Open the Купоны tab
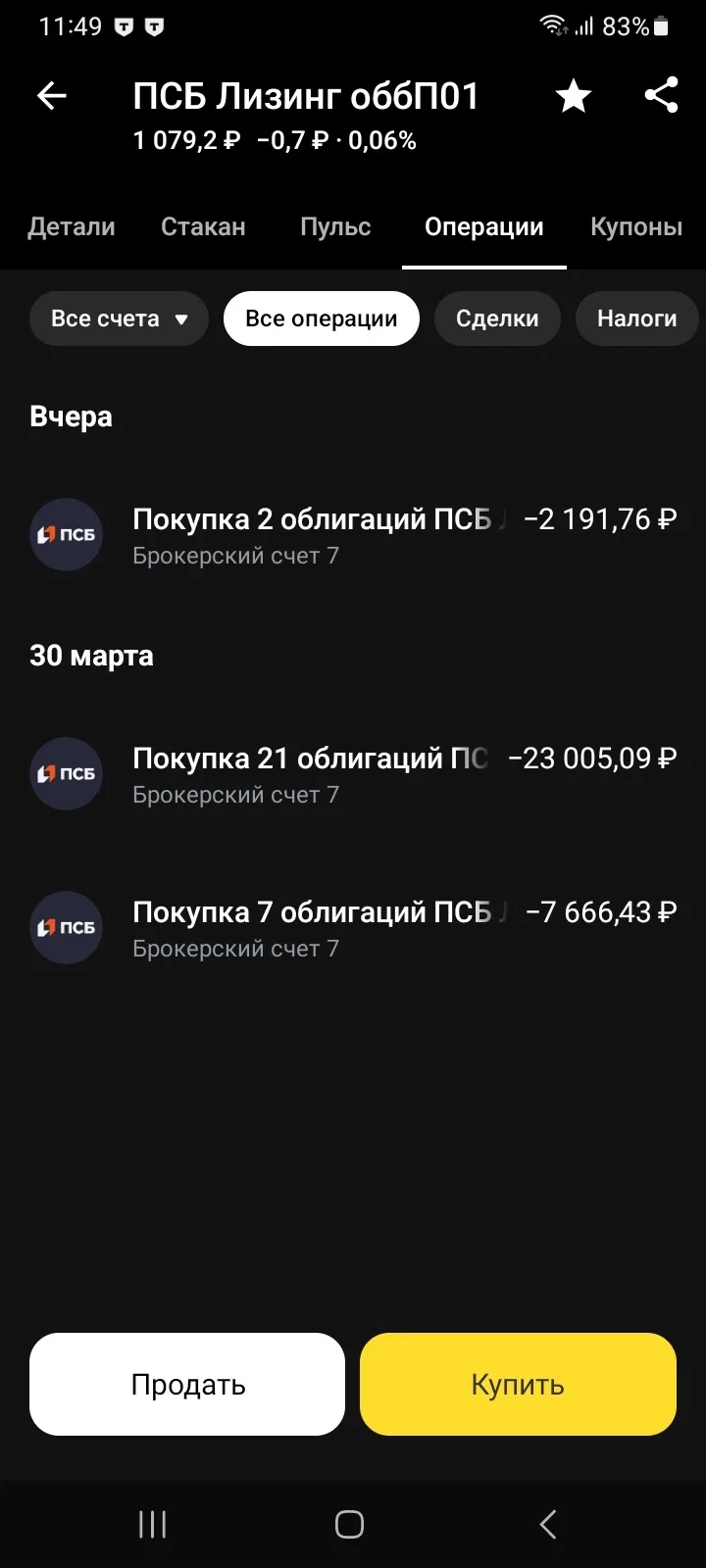Image resolution: width=706 pixels, height=1568 pixels. click(636, 227)
